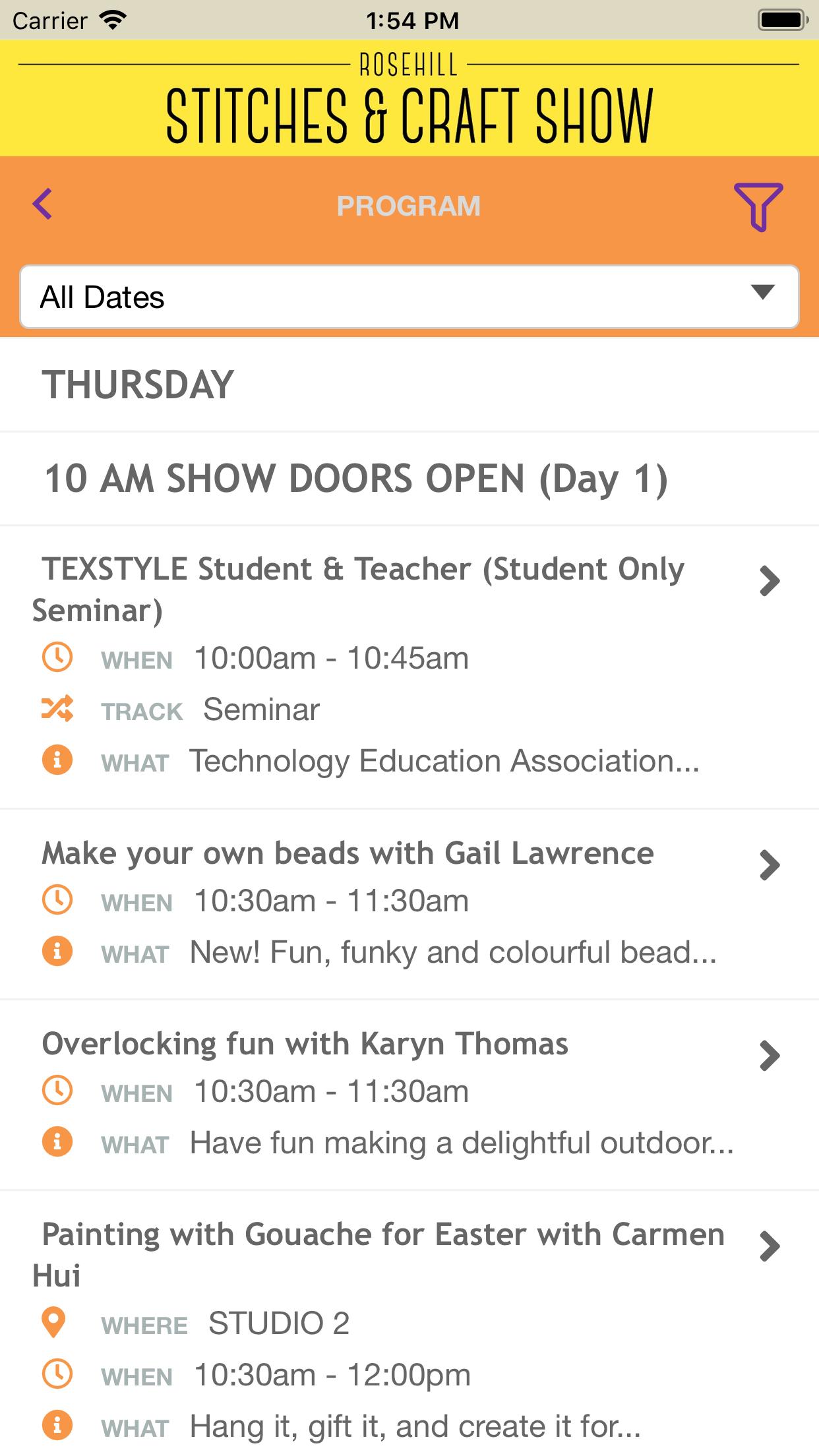Image resolution: width=819 pixels, height=1456 pixels.
Task: Tap the Rosehill Stitches & Craft Show banner
Action: 409,99
